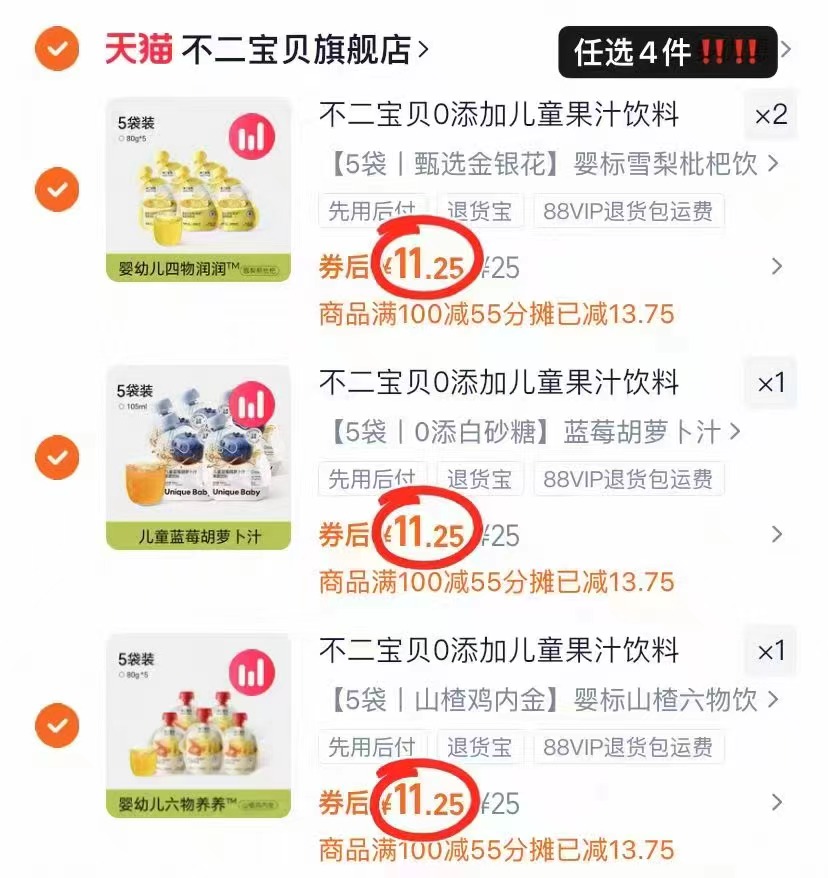Click the 退货宝 badge on last item

[x=477, y=748]
